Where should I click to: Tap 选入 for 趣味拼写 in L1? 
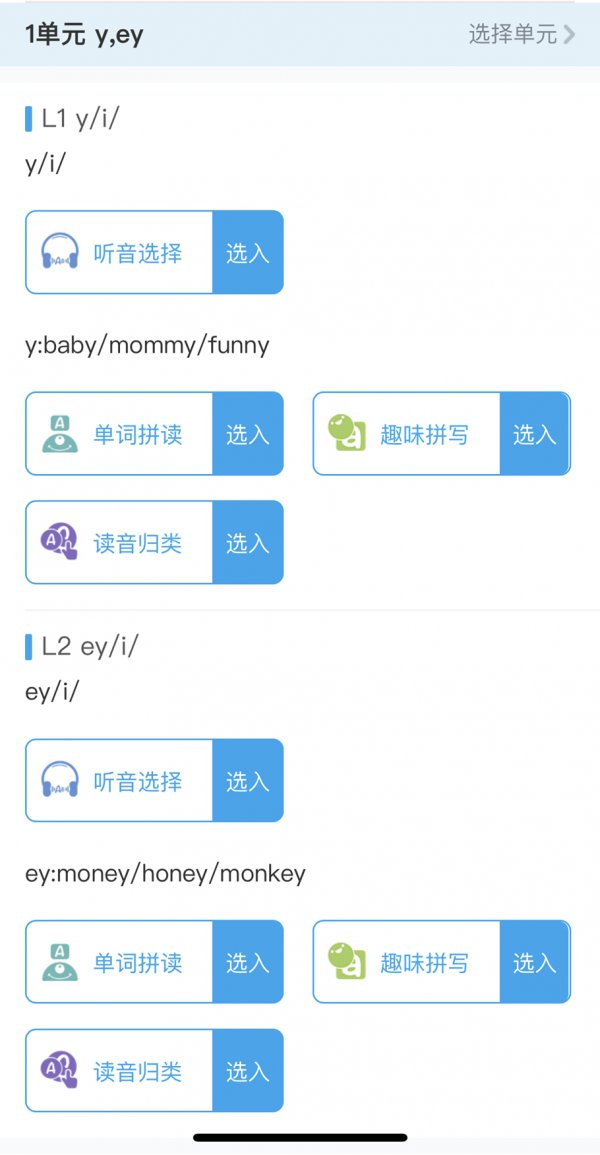[x=534, y=434]
